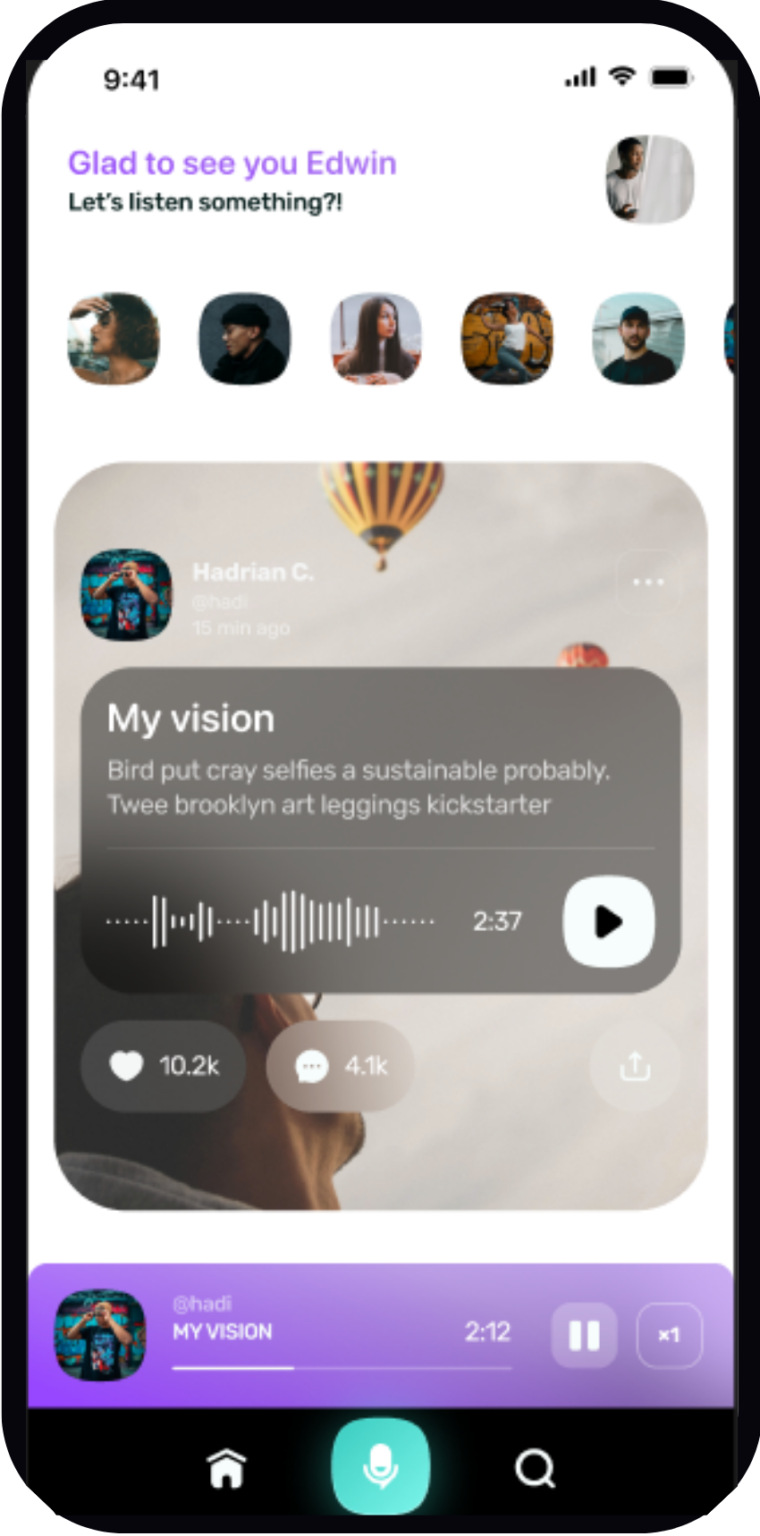This screenshot has height=1536, width=760.
Task: Open the post options via the ellipsis
Action: pos(648,582)
